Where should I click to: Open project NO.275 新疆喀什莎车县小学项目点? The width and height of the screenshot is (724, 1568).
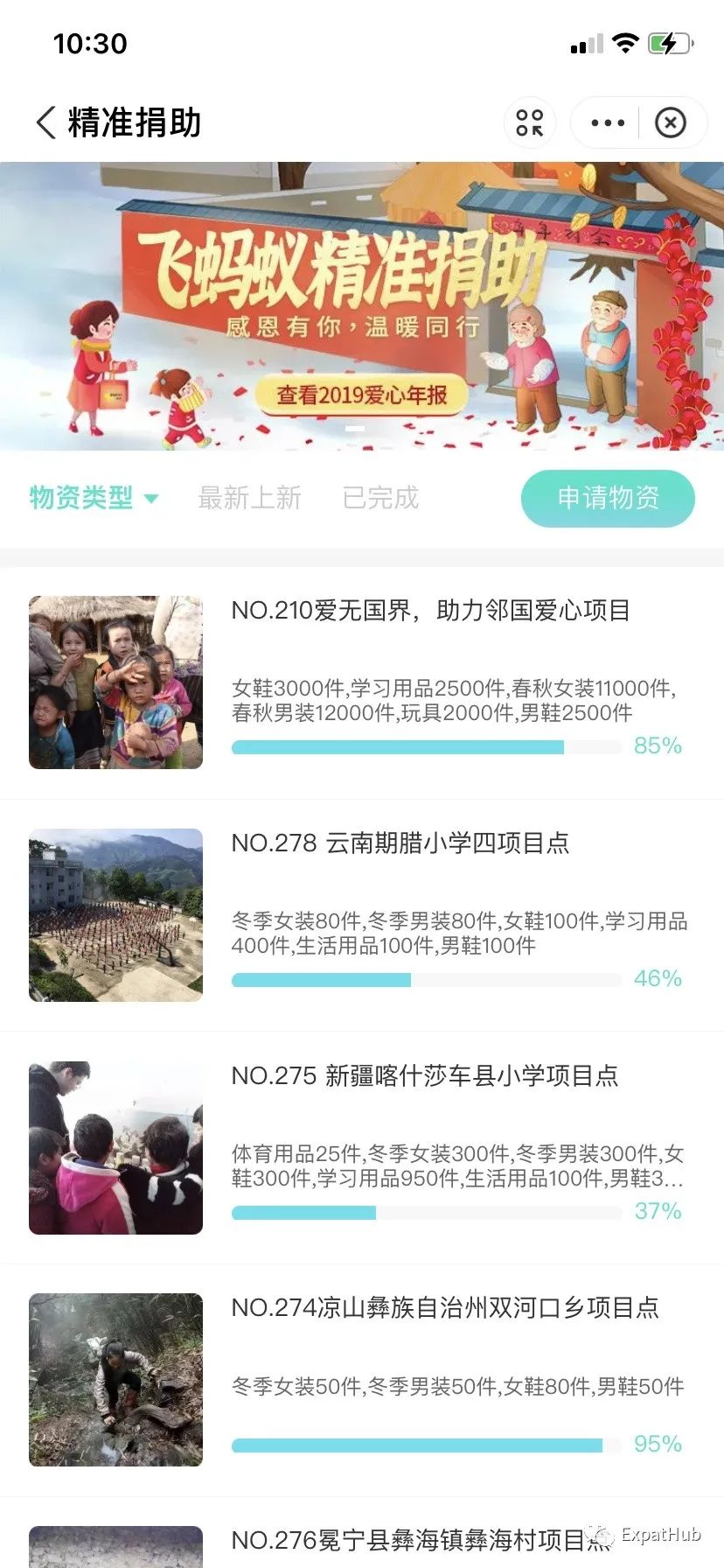click(424, 1076)
